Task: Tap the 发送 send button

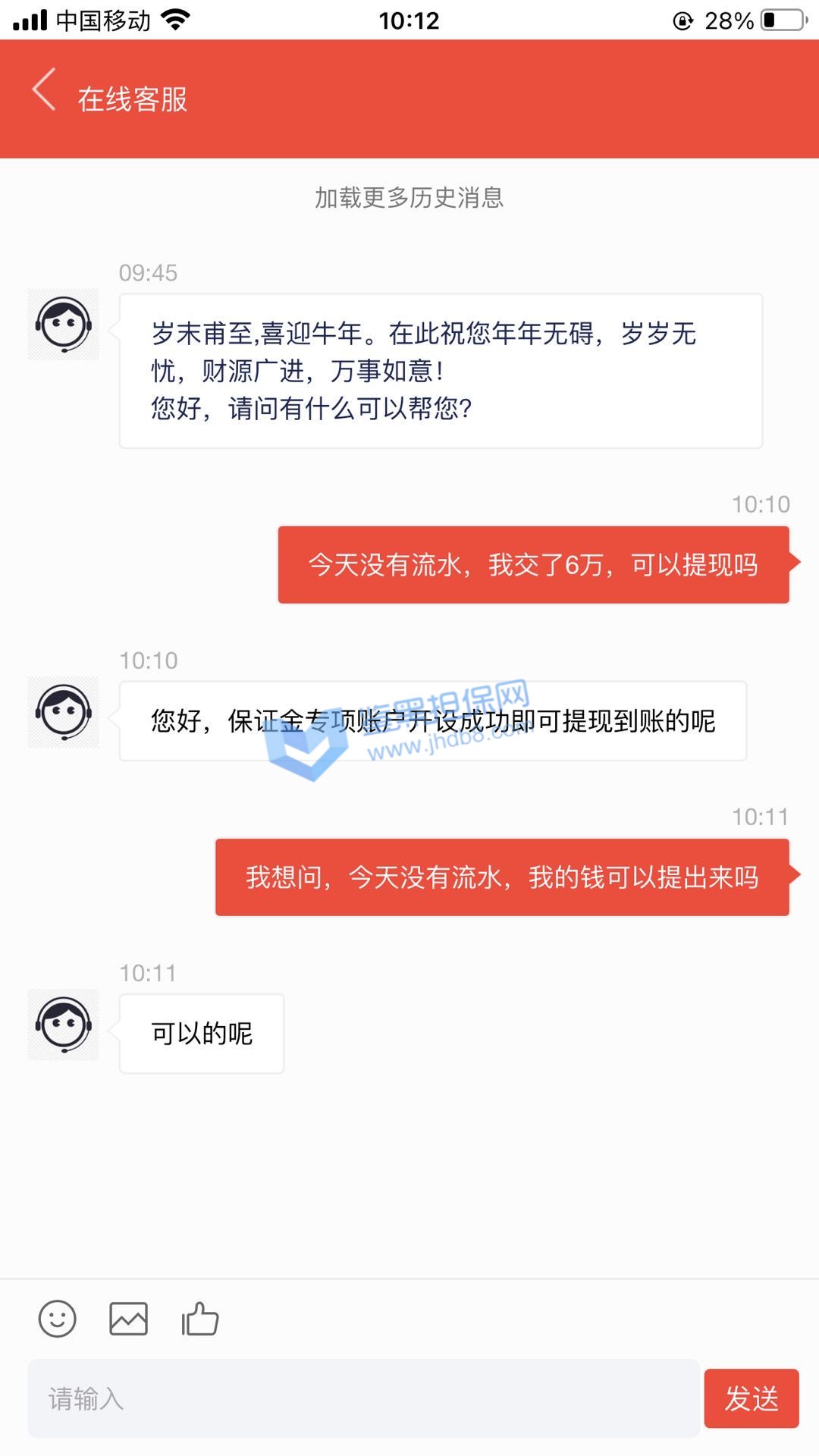Action: (751, 1398)
